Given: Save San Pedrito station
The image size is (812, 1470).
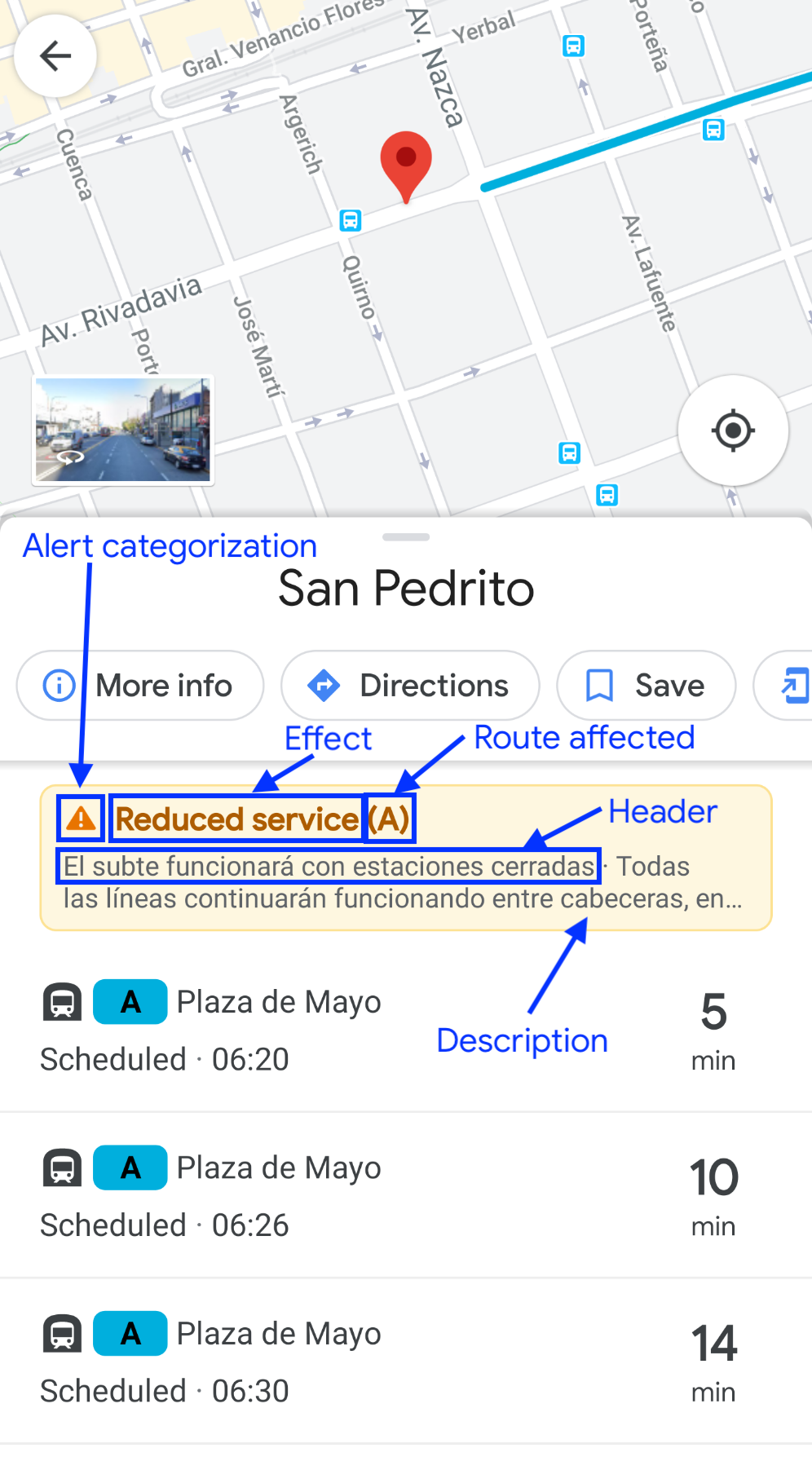Looking at the screenshot, I should [x=646, y=686].
